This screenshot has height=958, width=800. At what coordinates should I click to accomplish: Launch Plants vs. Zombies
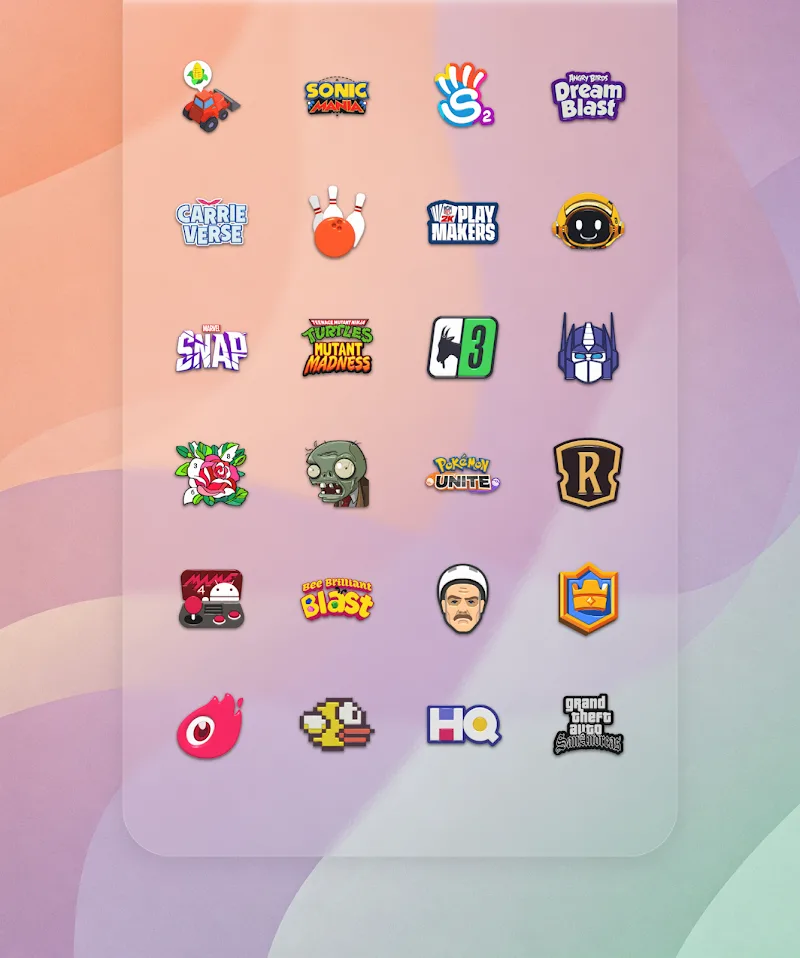(x=337, y=474)
